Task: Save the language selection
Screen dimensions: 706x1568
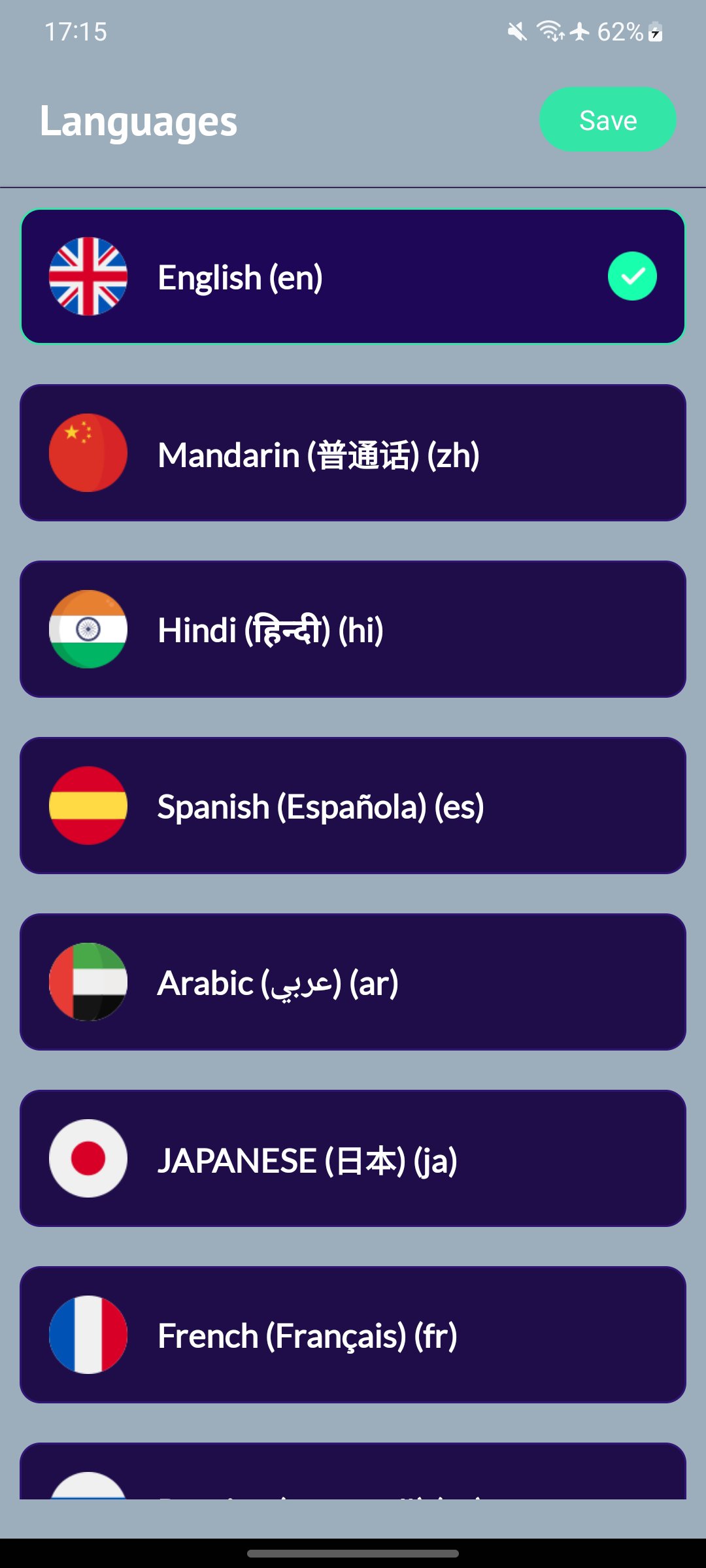Action: click(607, 120)
